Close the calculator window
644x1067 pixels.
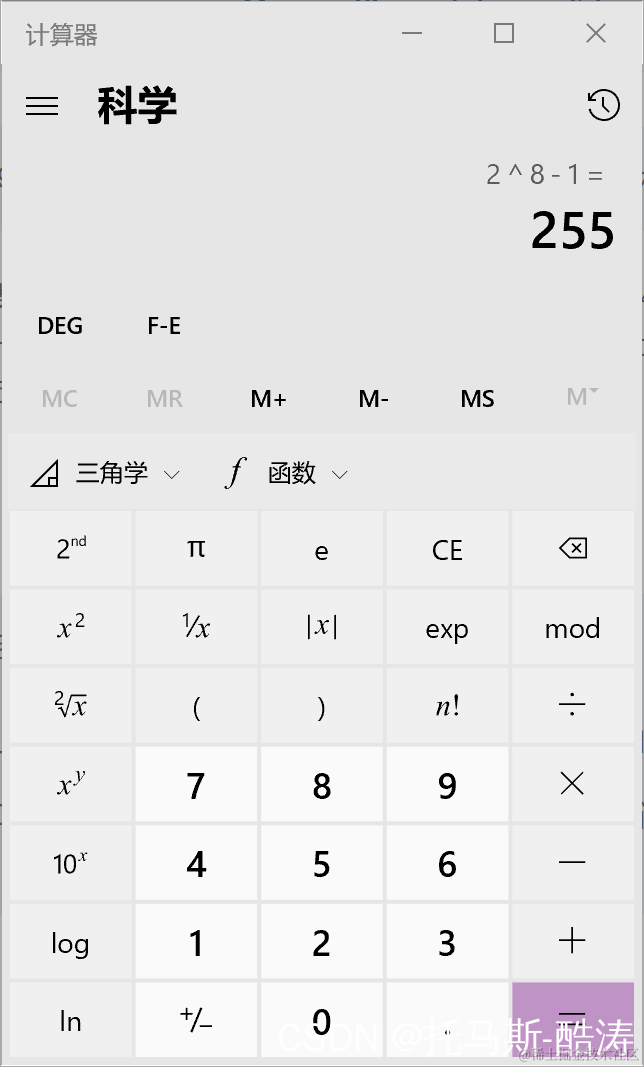596,34
